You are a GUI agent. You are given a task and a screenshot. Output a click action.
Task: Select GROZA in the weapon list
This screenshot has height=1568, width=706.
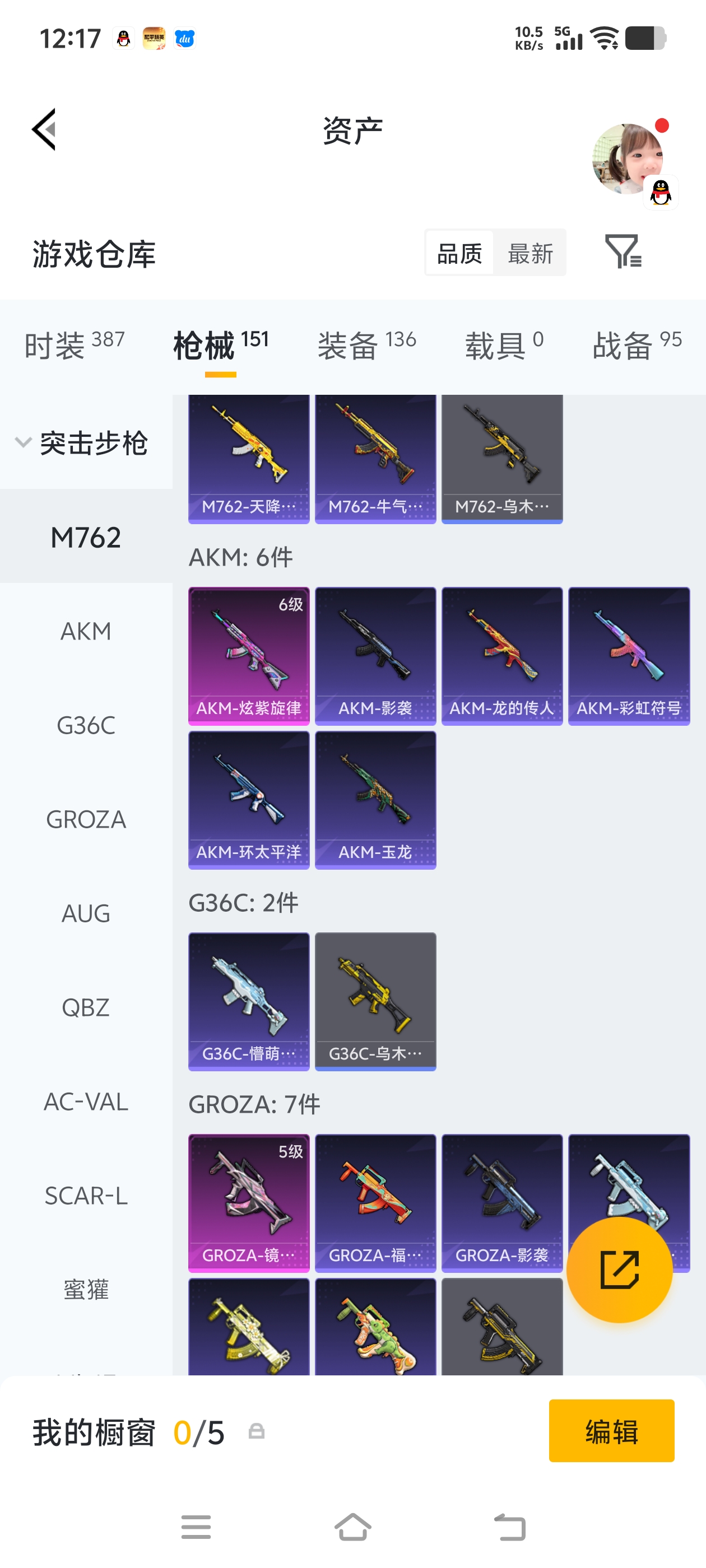coord(86,819)
